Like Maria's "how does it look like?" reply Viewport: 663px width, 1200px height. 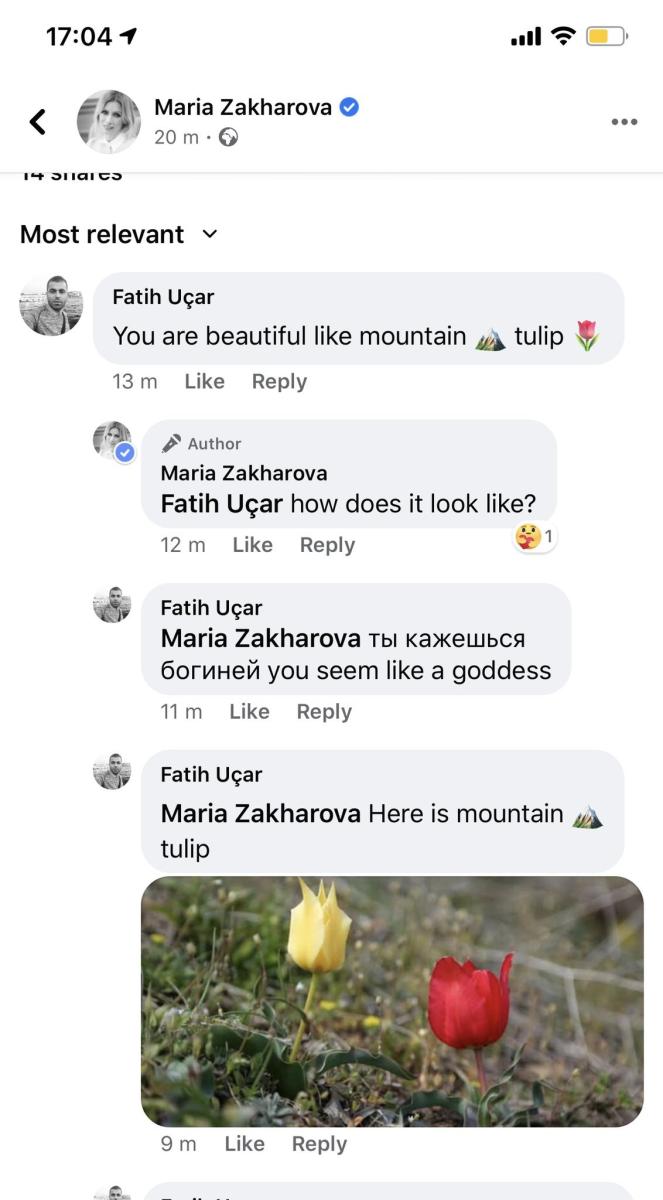(252, 545)
